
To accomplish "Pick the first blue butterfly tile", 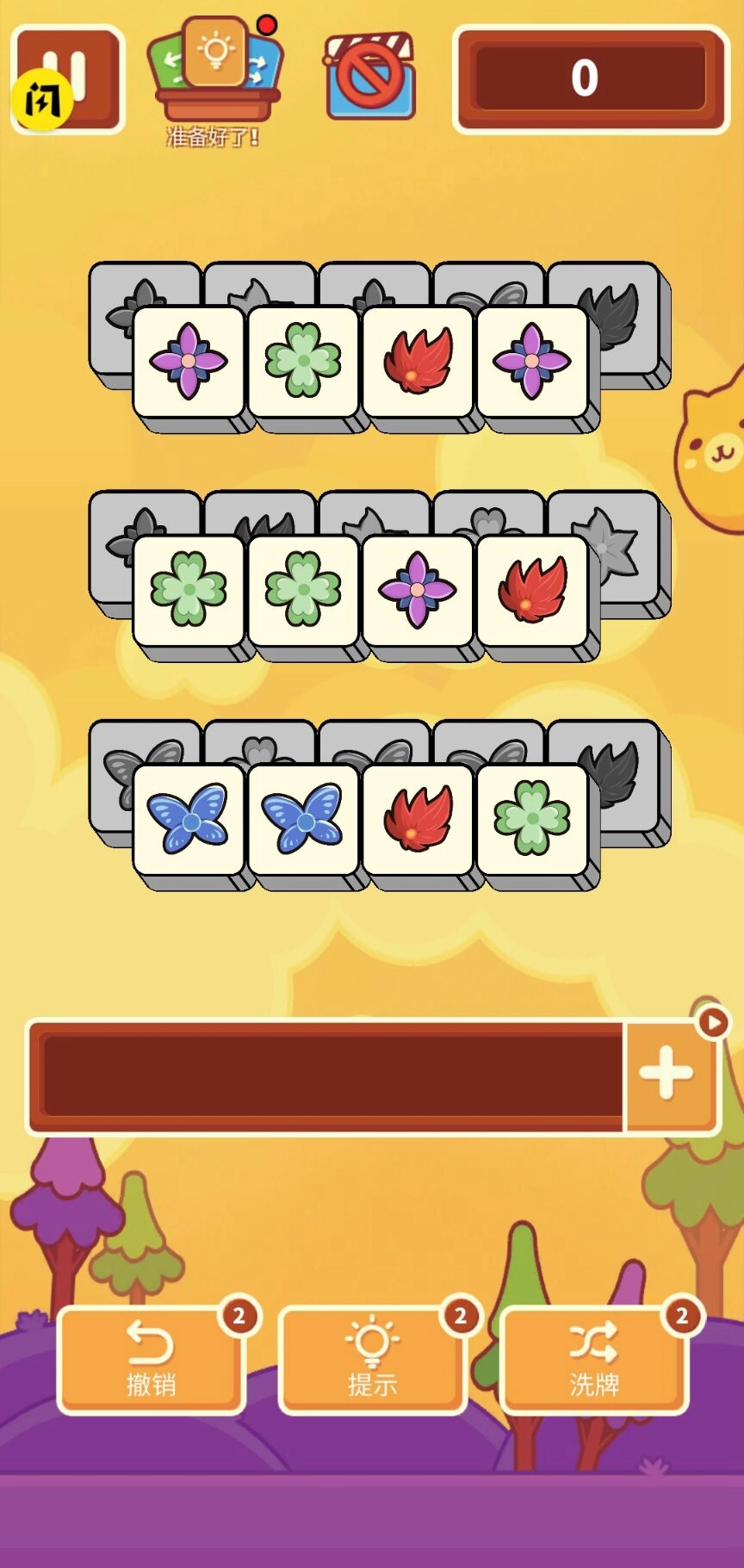I will pyautogui.click(x=189, y=819).
